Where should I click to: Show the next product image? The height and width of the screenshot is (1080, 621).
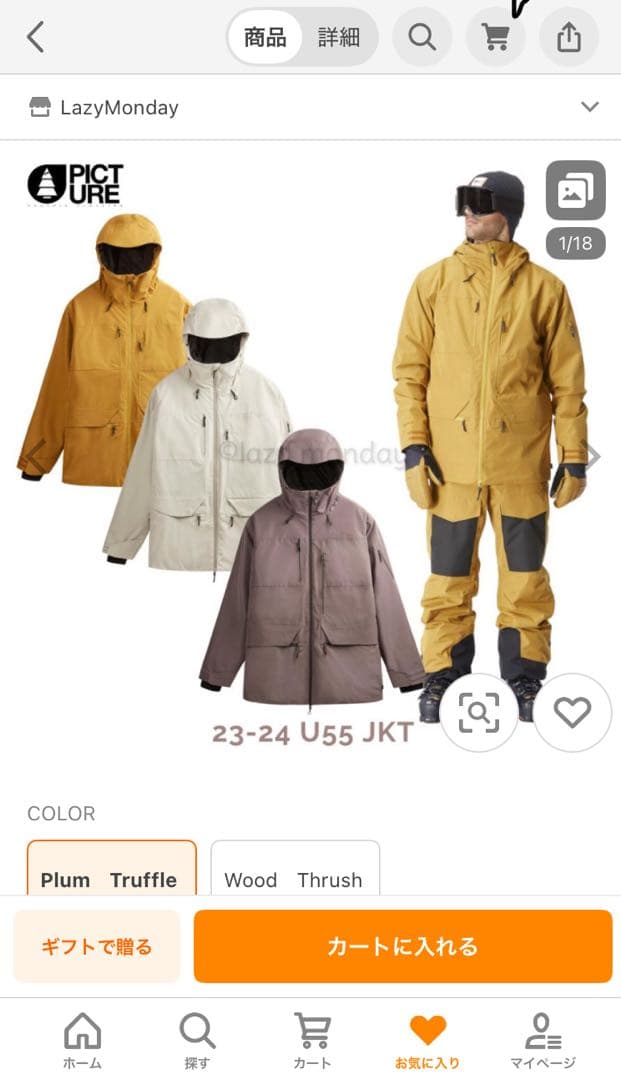pyautogui.click(x=592, y=457)
